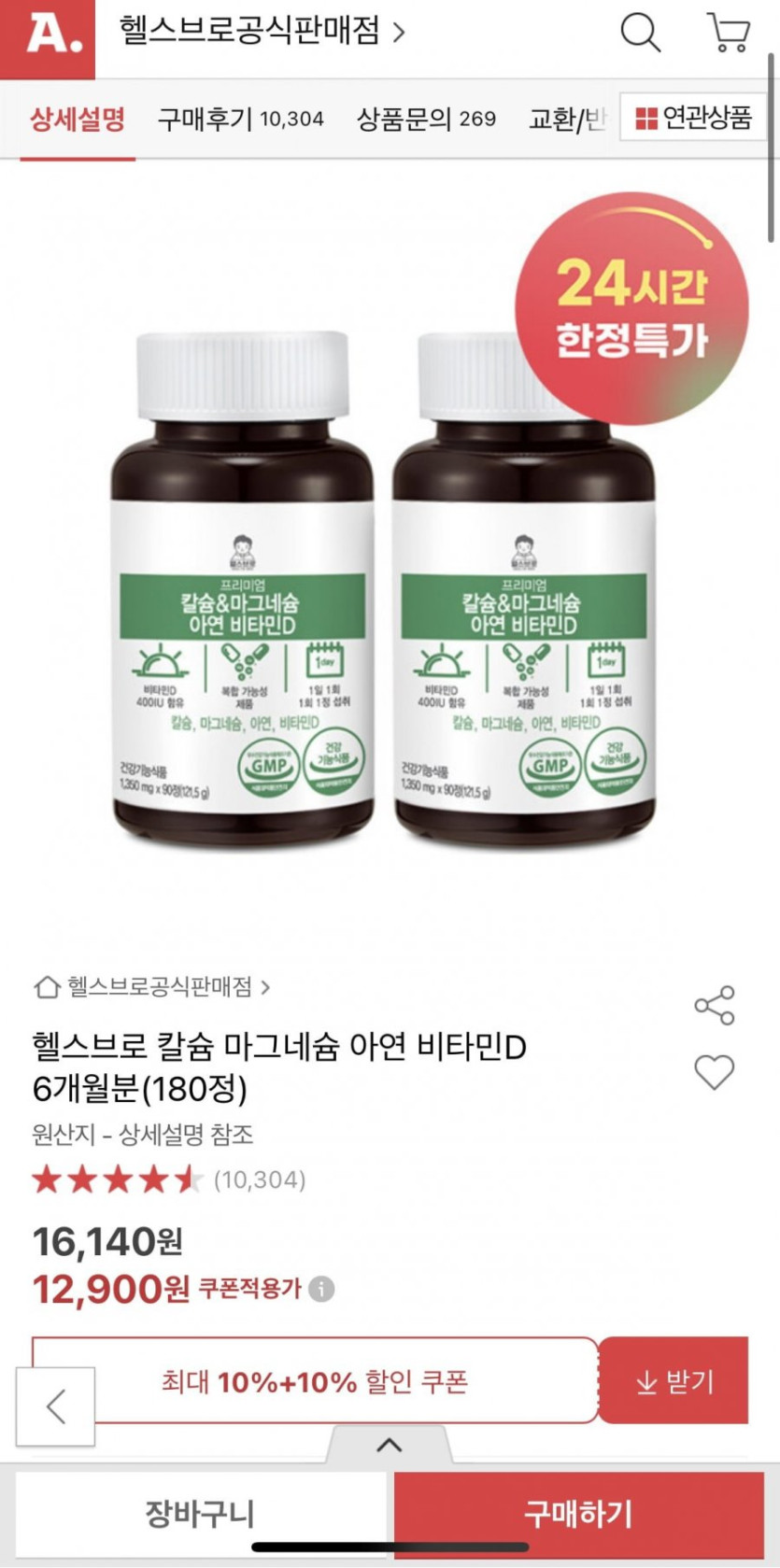Image resolution: width=780 pixels, height=1568 pixels.
Task: Add item to 장바구니
Action: pos(200,1514)
